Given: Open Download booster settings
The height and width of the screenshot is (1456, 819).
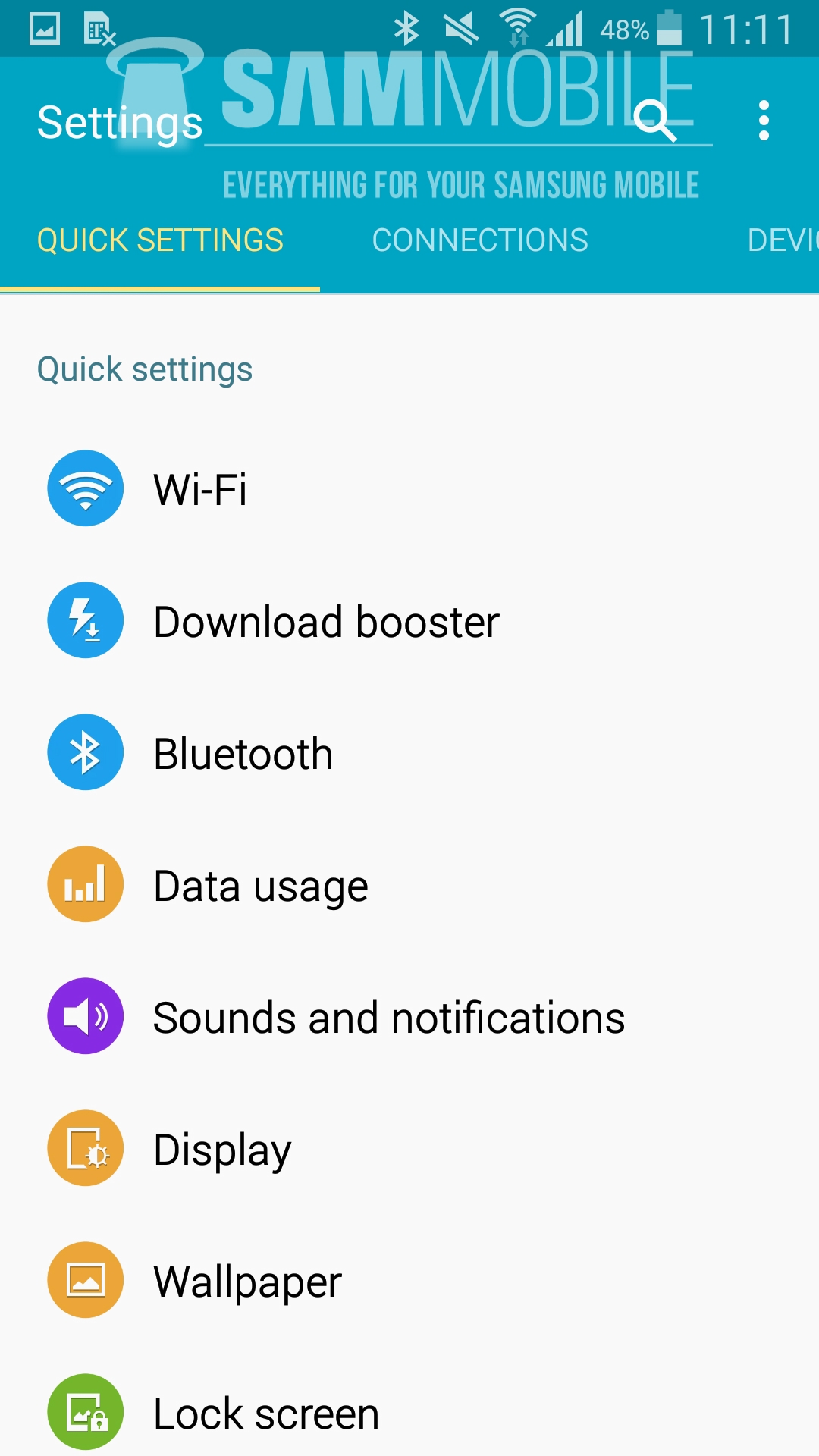Looking at the screenshot, I should tap(326, 622).
